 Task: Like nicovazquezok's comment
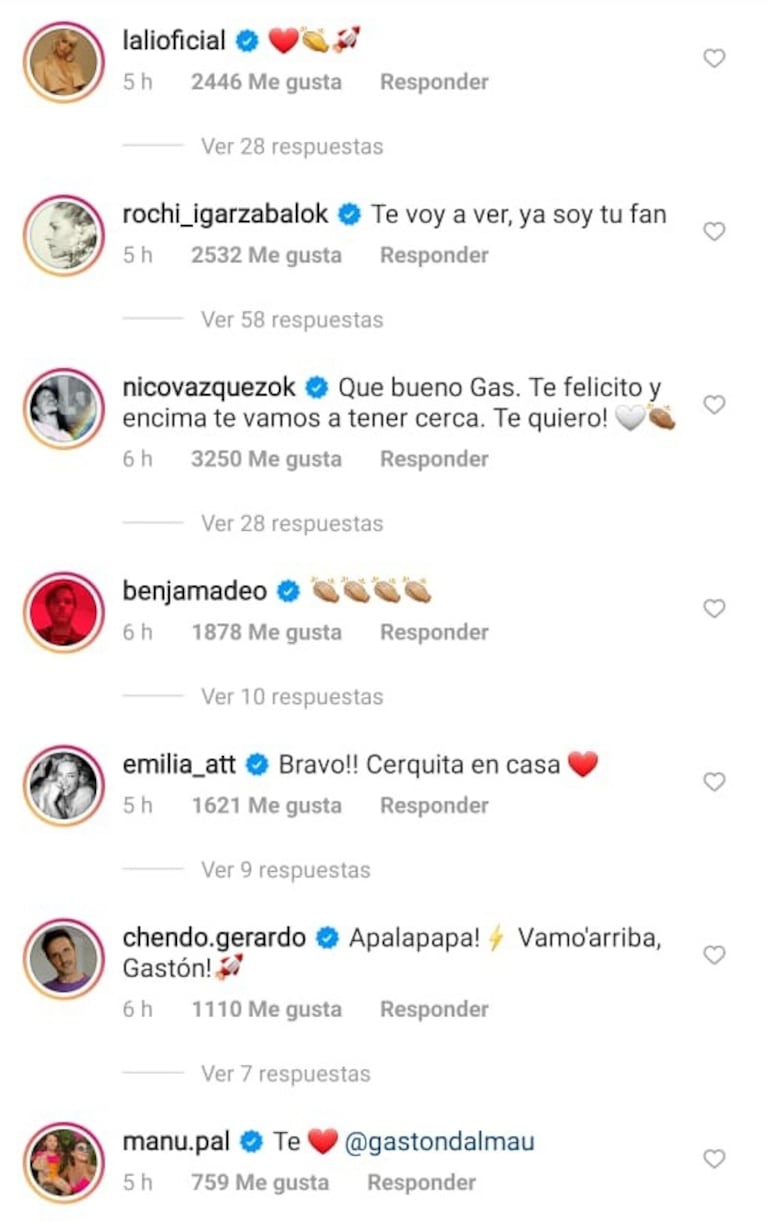714,405
